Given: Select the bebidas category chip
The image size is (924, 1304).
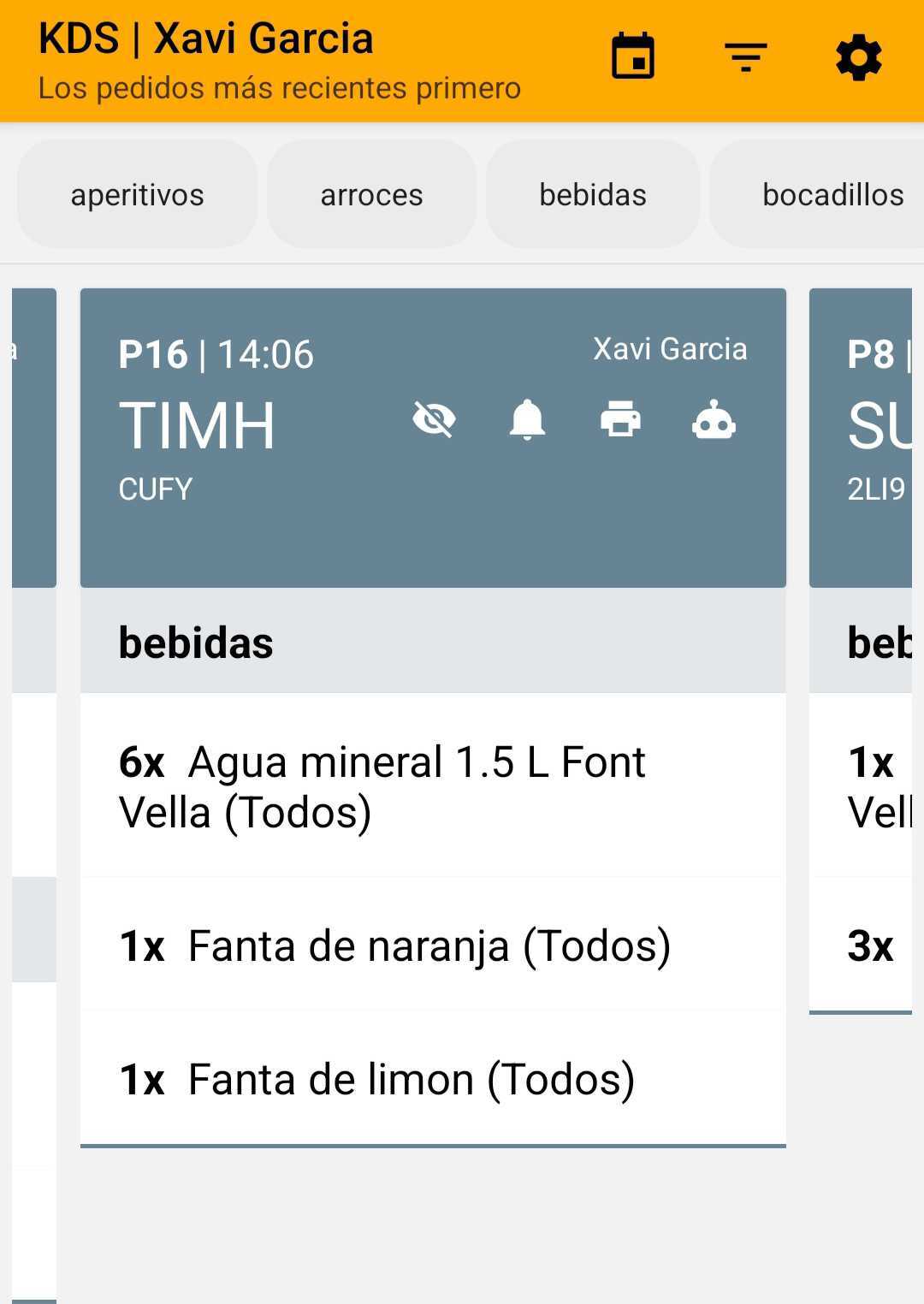Looking at the screenshot, I should (592, 195).
